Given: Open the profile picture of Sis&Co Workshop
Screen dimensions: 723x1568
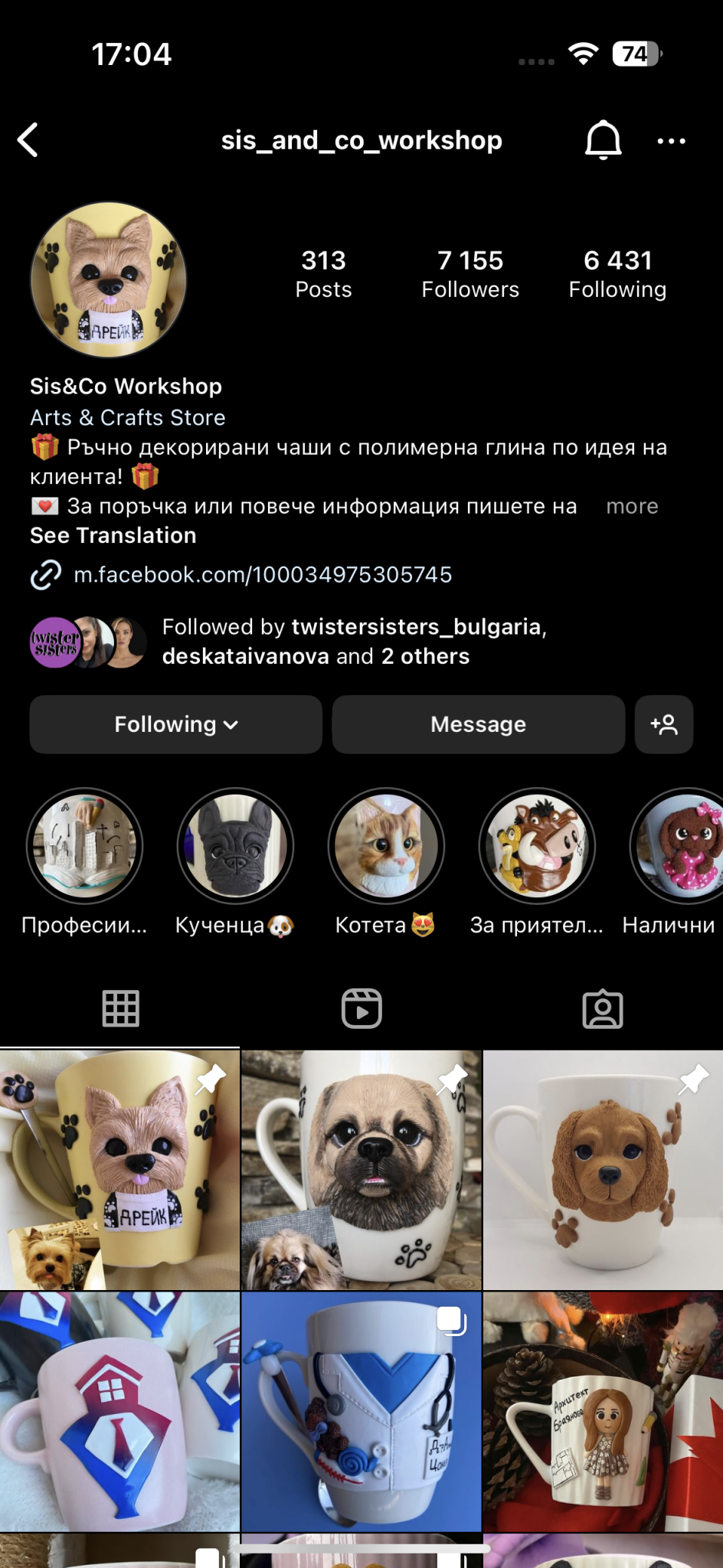Looking at the screenshot, I should (x=109, y=280).
